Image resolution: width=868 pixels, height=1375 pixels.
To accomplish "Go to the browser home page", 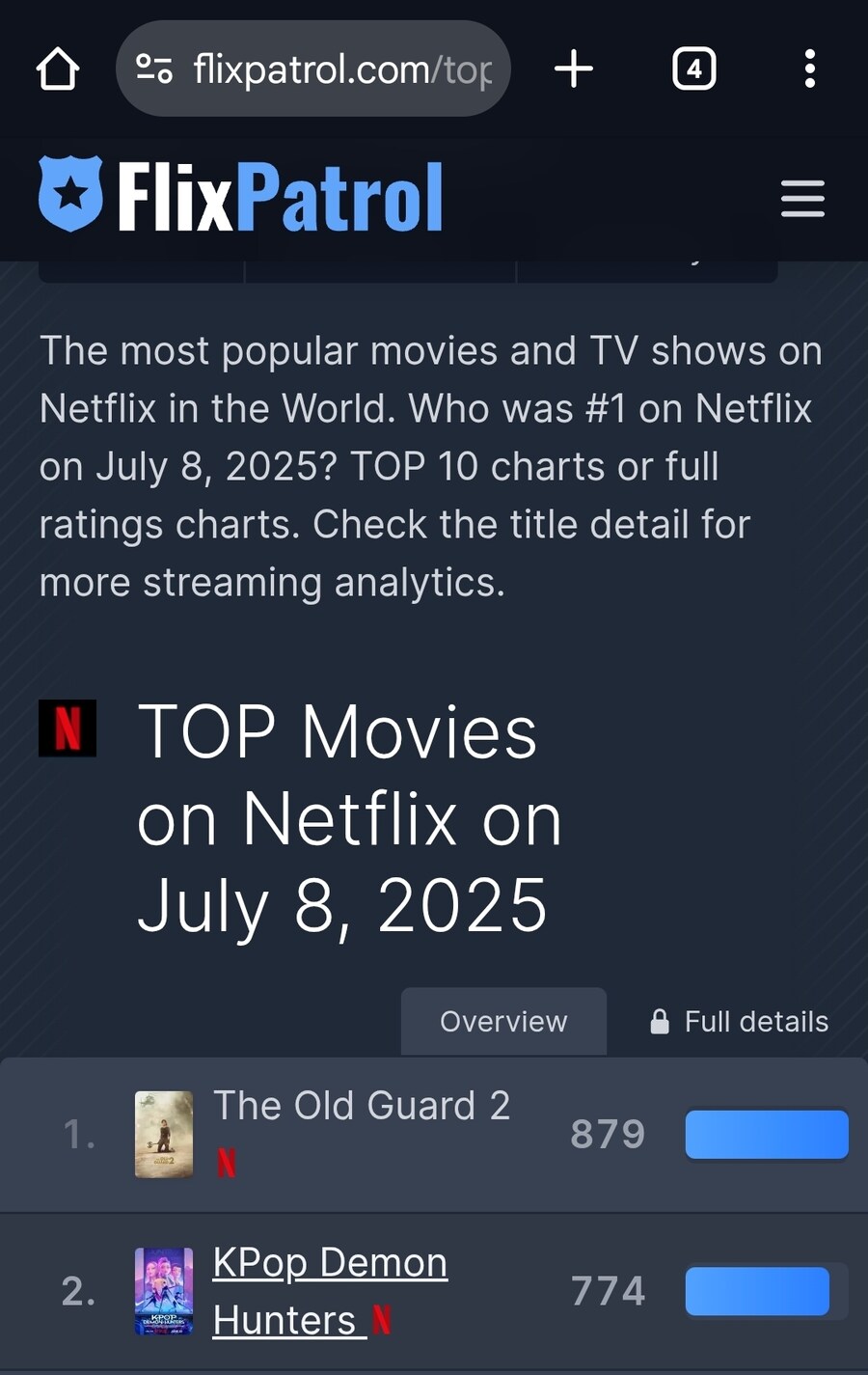I will click(58, 69).
